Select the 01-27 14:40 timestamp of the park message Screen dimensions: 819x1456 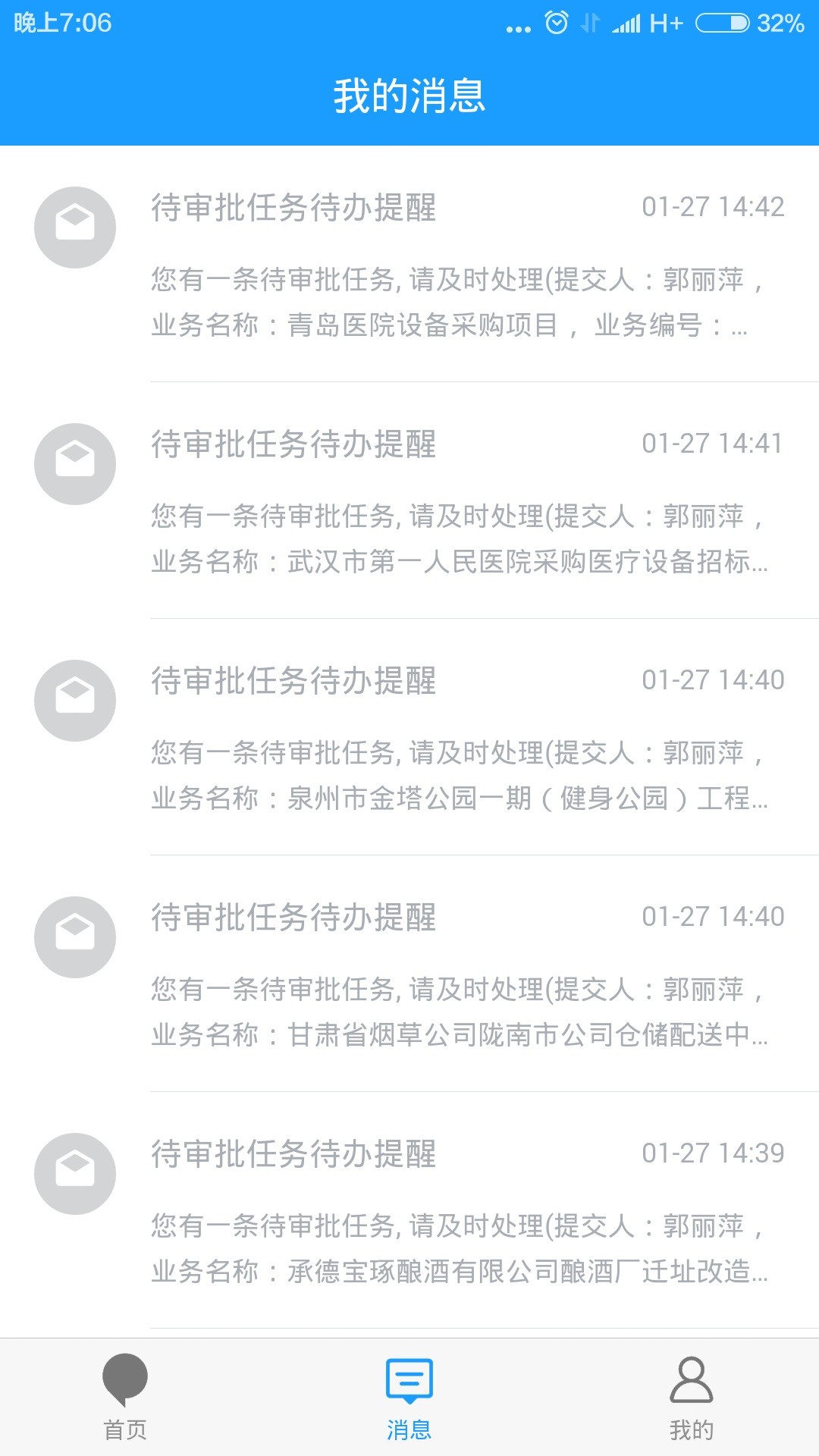[x=712, y=679]
